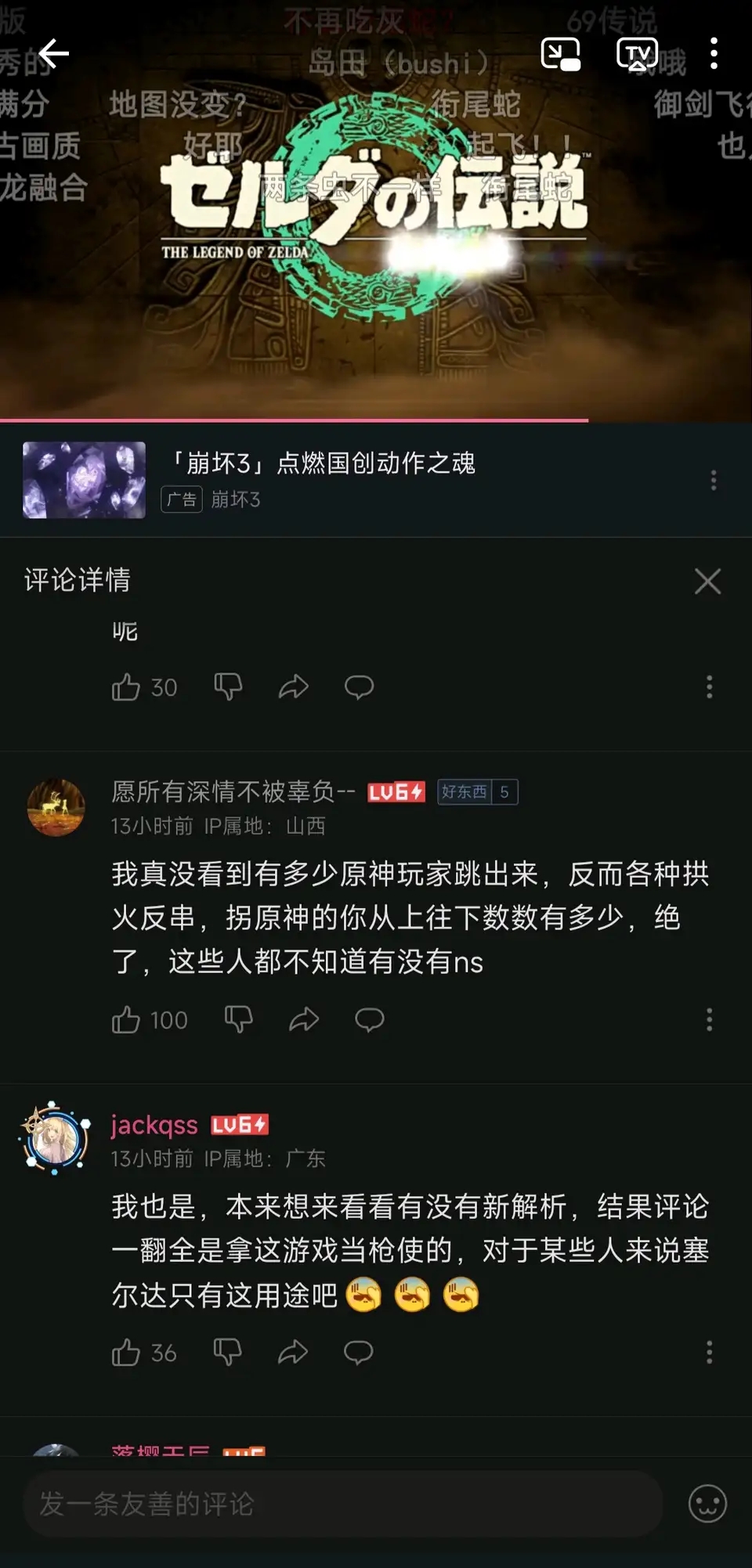Dislike the comment by 愿所有深情不被辜负--

click(238, 1019)
